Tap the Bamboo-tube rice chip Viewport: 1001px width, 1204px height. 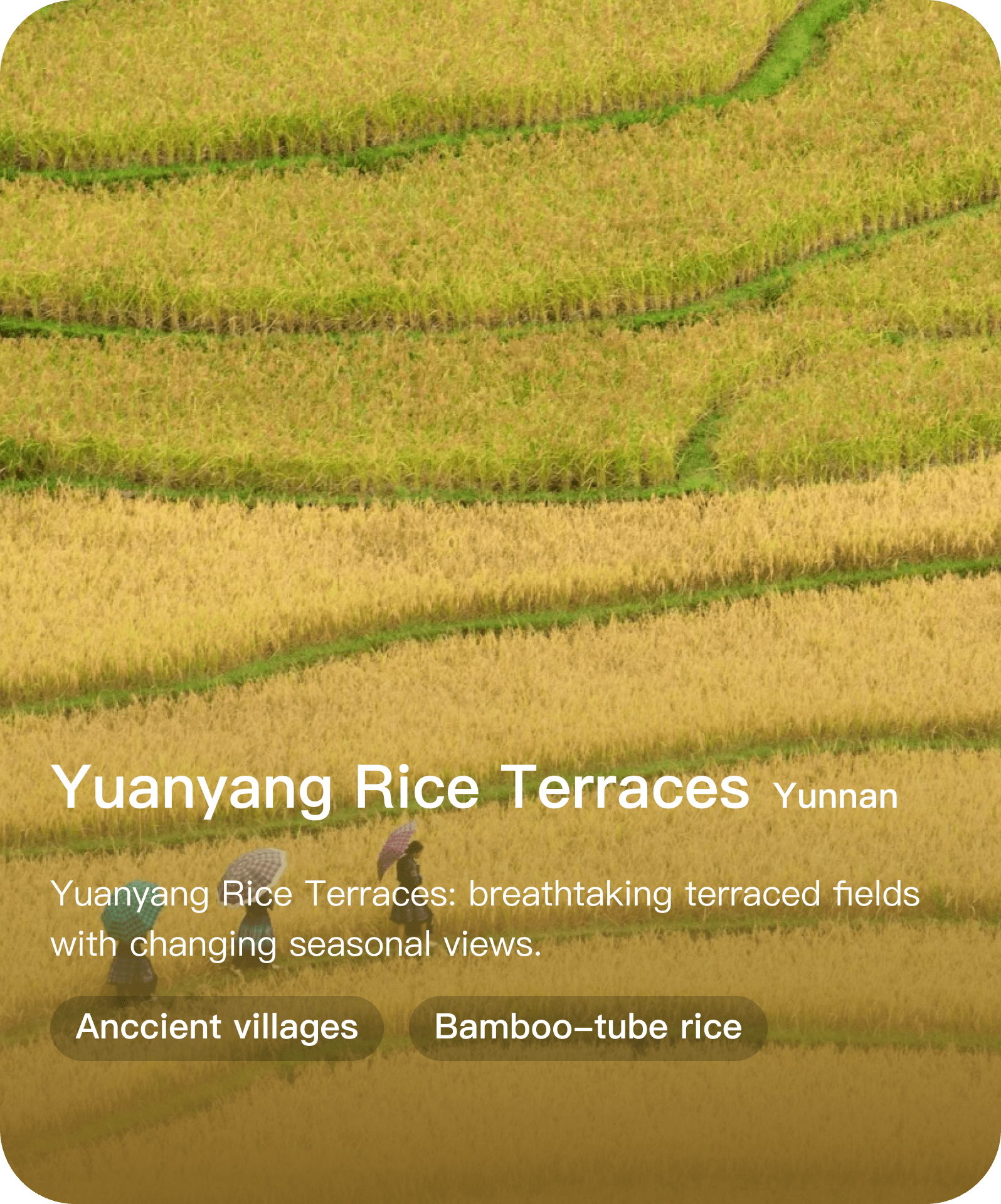coord(588,1028)
